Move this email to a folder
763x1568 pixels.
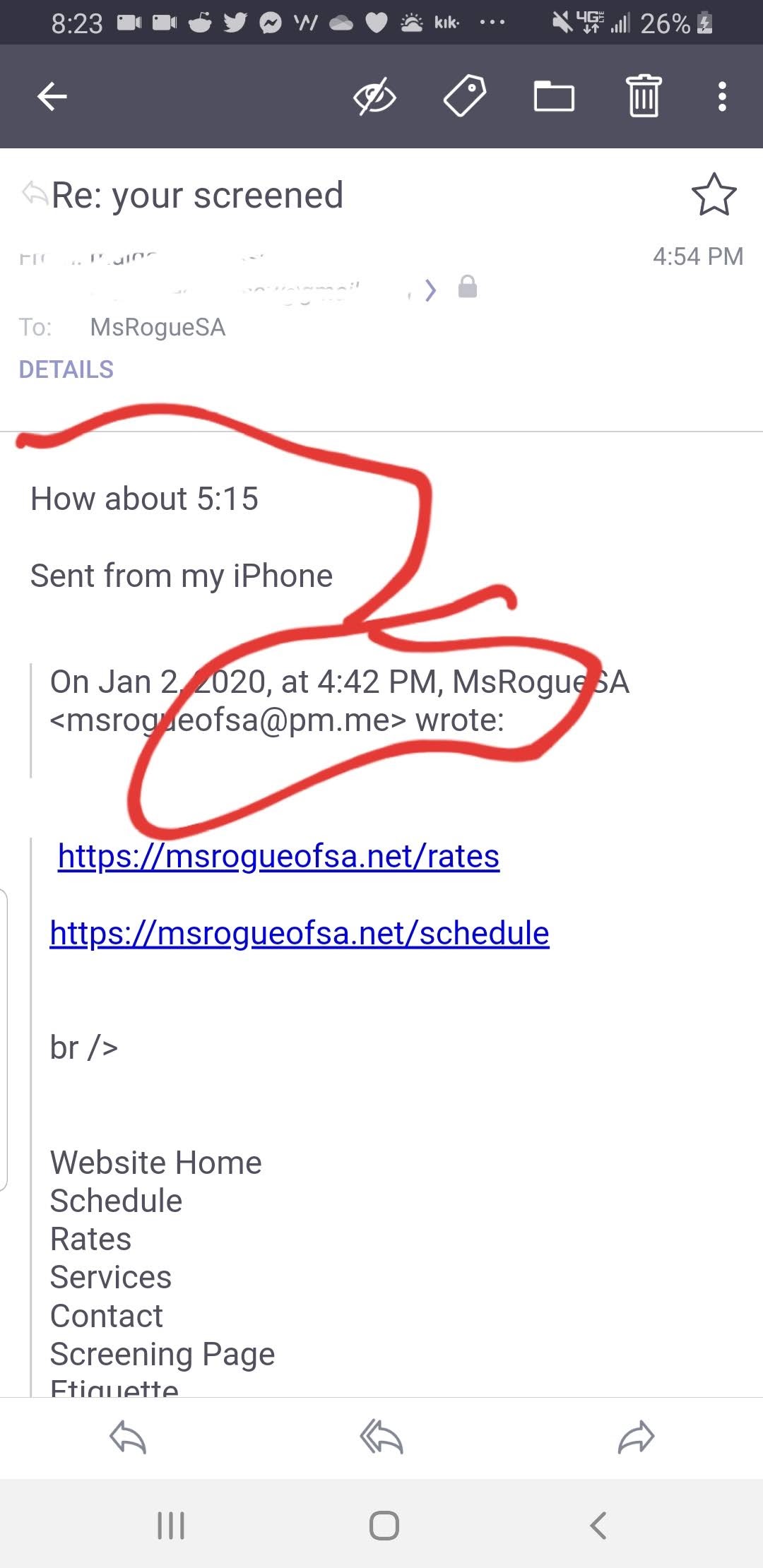pyautogui.click(x=554, y=96)
